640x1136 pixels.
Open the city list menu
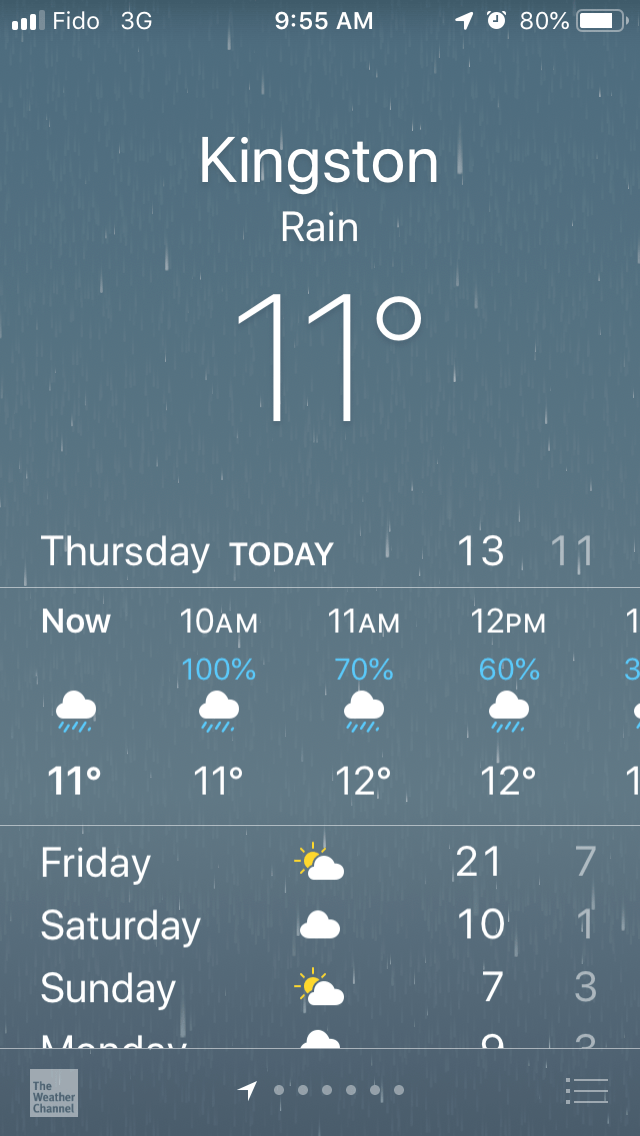click(x=586, y=1090)
